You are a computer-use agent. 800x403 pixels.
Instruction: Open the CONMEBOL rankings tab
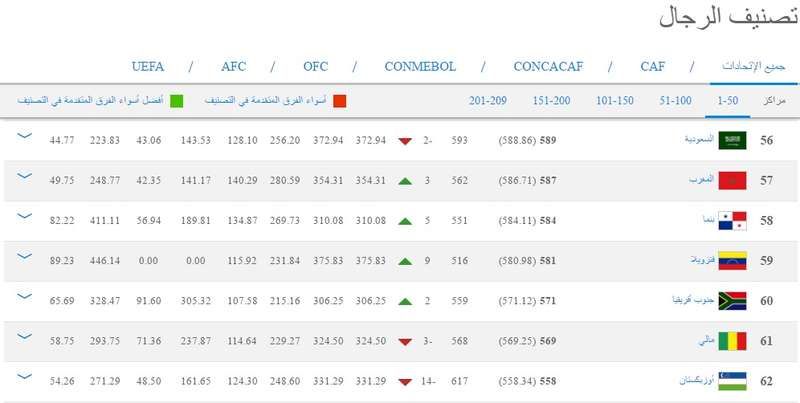coord(420,67)
